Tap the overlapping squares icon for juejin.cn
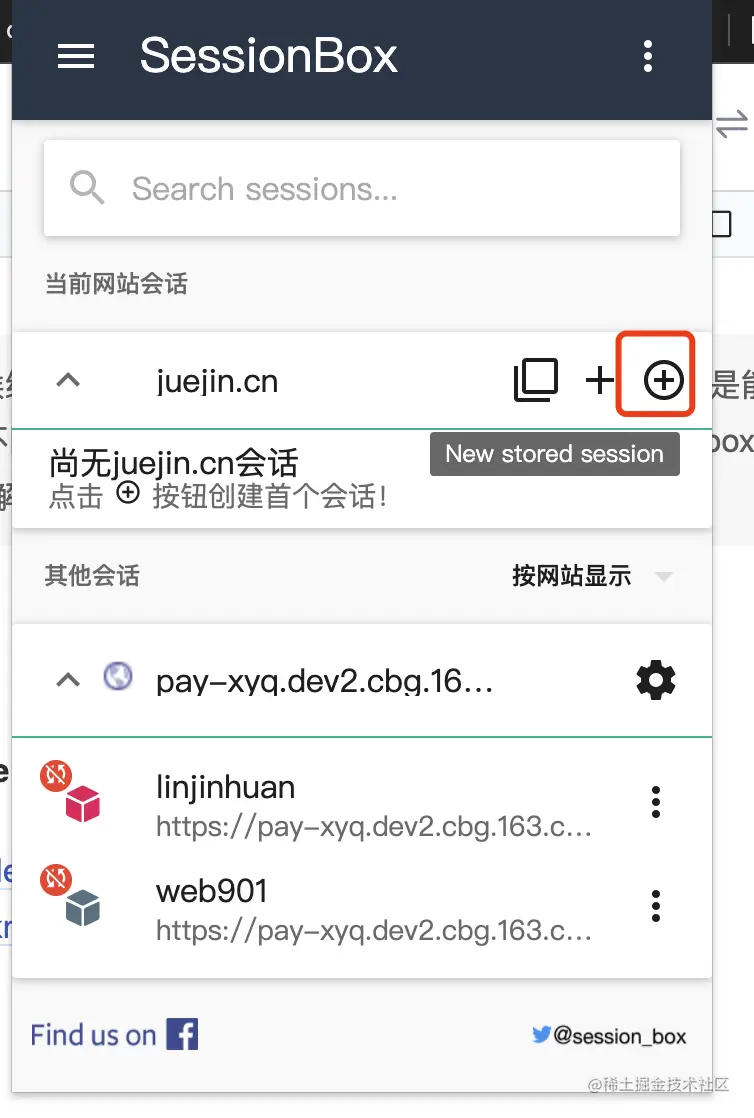 (536, 380)
